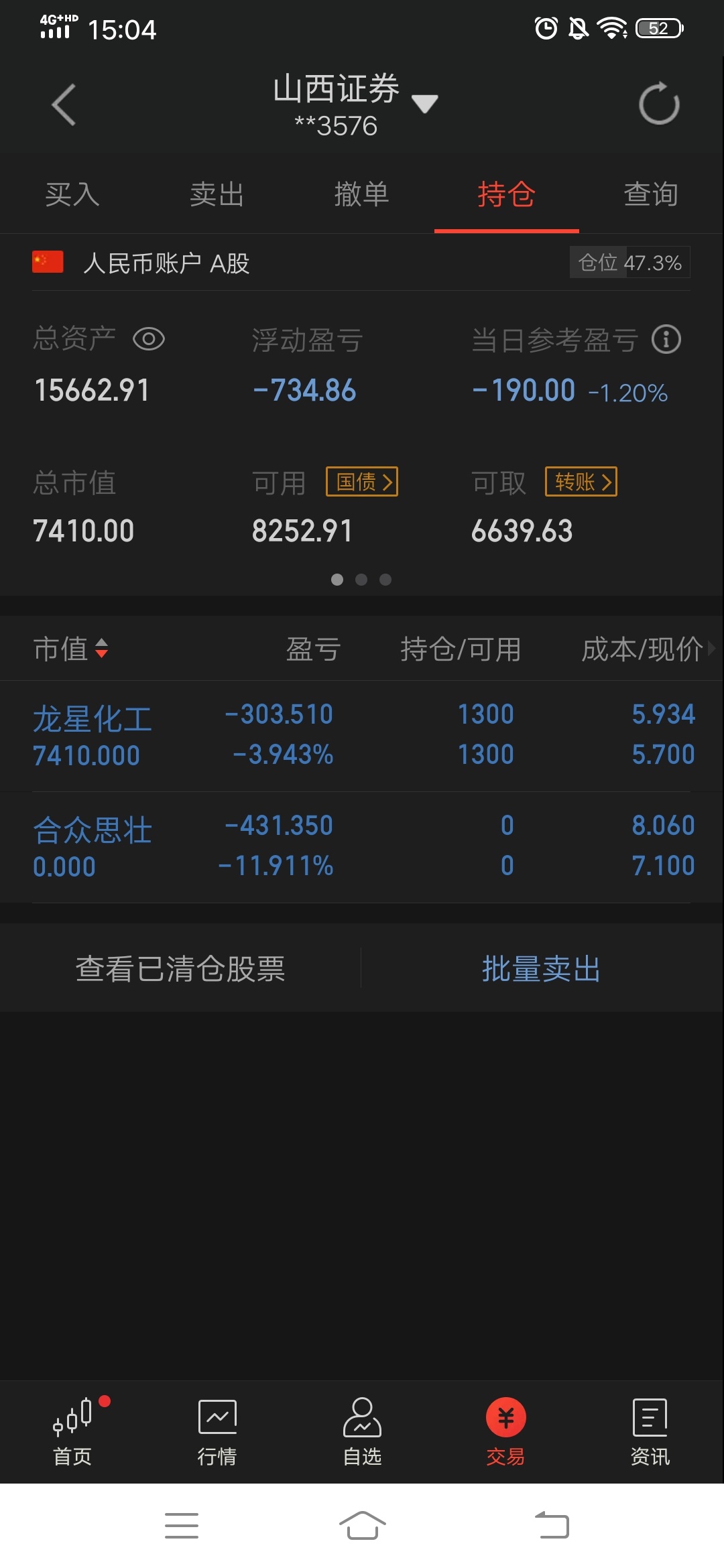Go back using the top-left arrow
The image size is (724, 1568).
click(x=64, y=105)
